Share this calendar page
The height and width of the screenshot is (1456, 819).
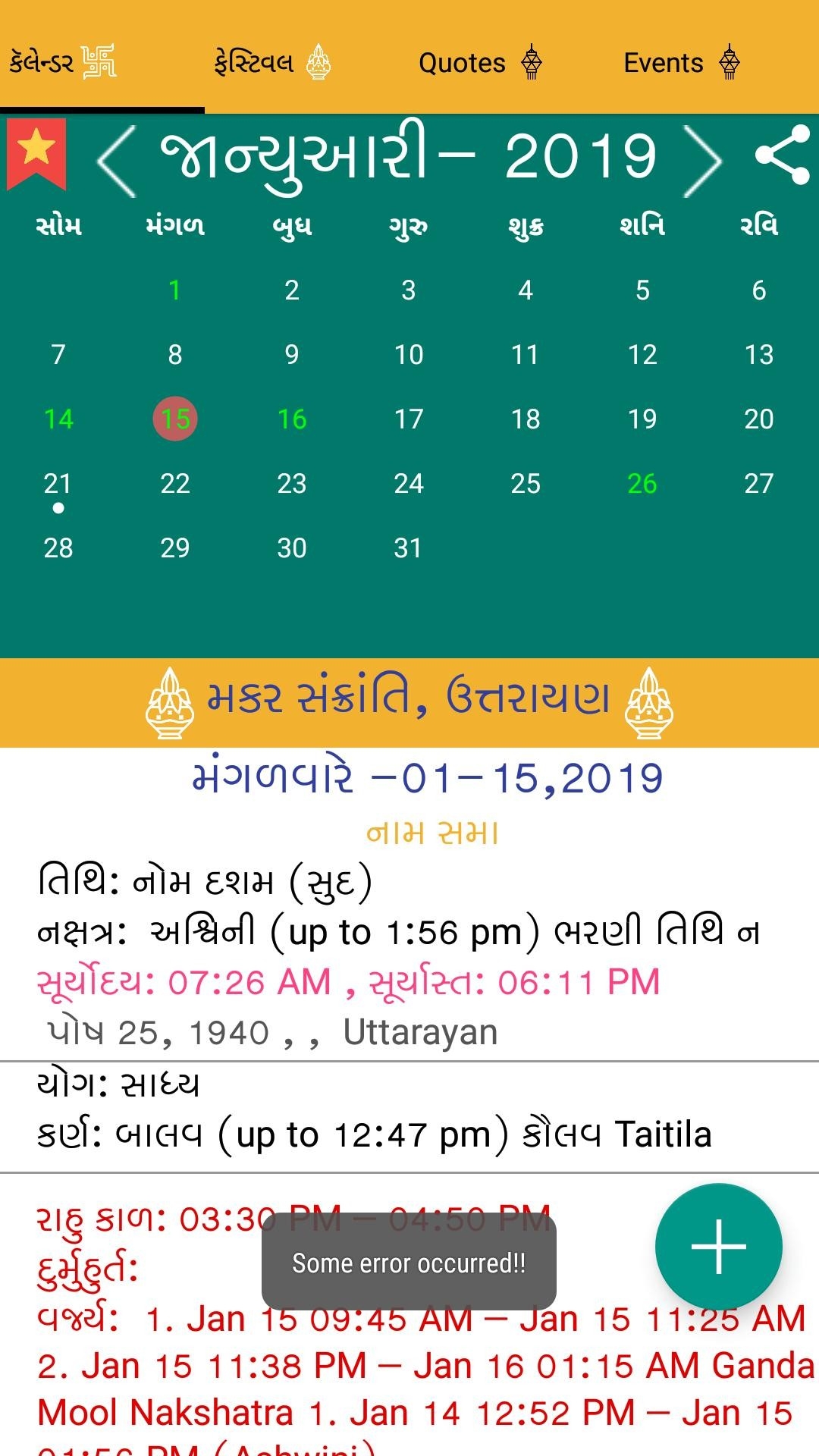(783, 155)
